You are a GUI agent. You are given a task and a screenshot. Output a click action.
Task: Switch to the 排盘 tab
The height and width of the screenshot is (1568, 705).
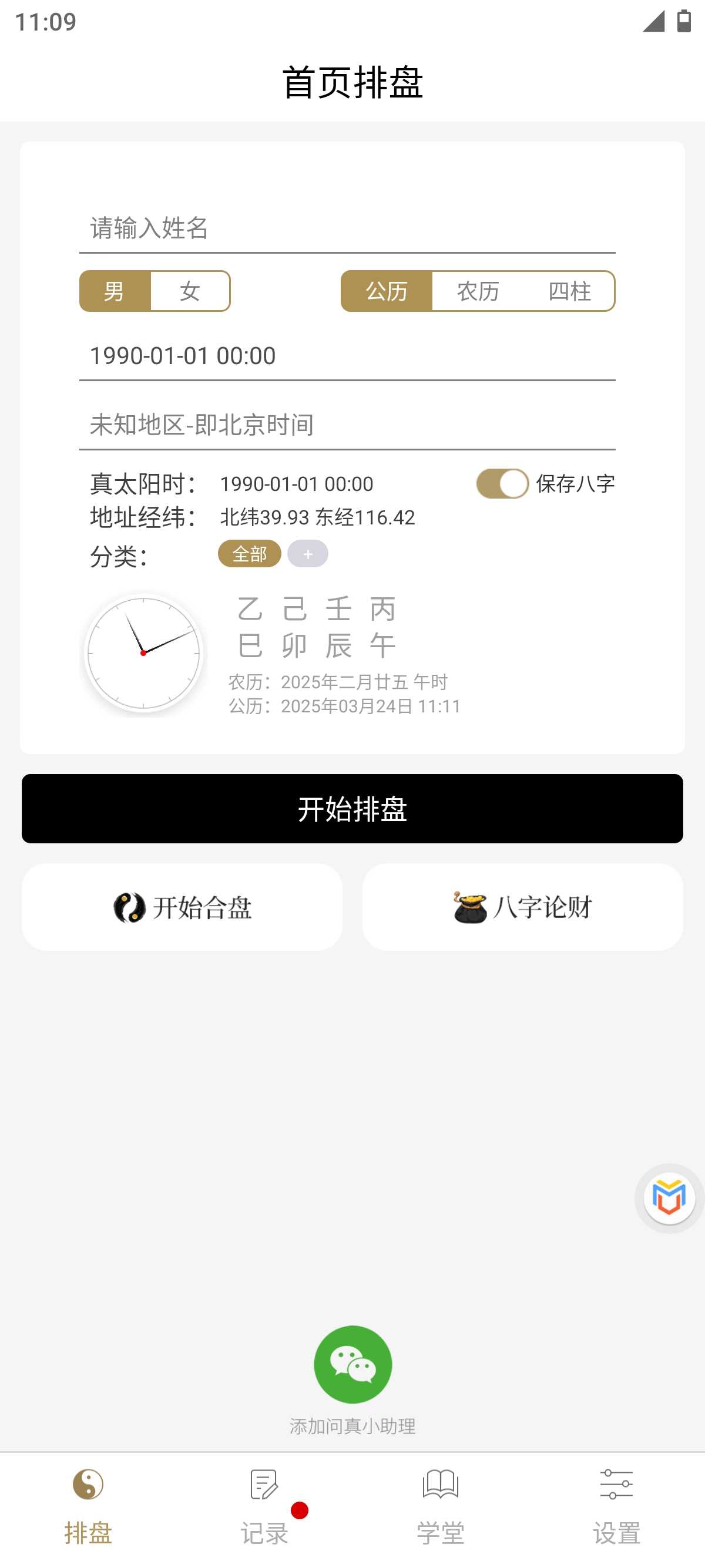[x=88, y=1508]
